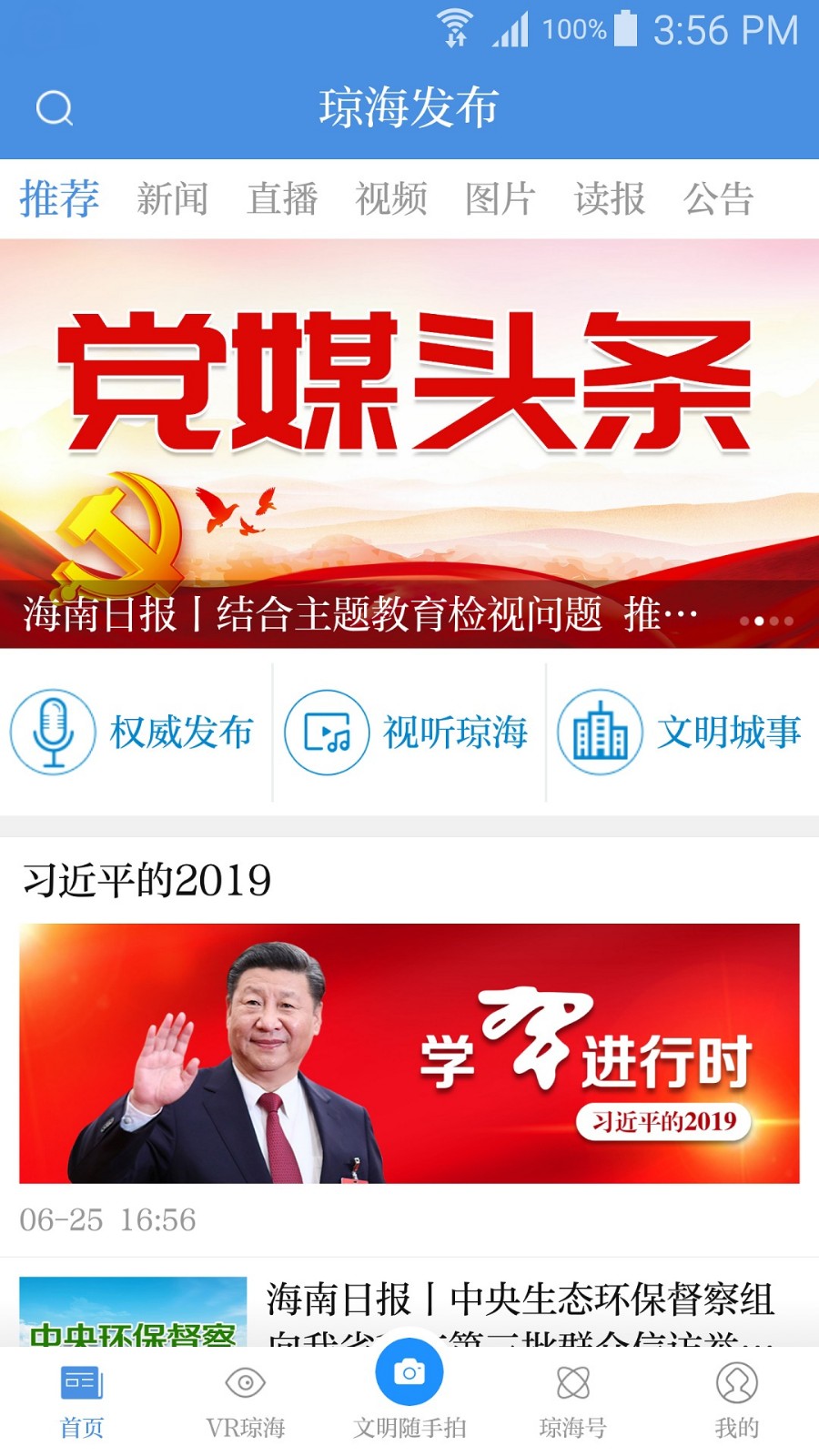Open the 中央生态环保督察组 news article
This screenshot has width=819, height=1456.
(519, 1303)
